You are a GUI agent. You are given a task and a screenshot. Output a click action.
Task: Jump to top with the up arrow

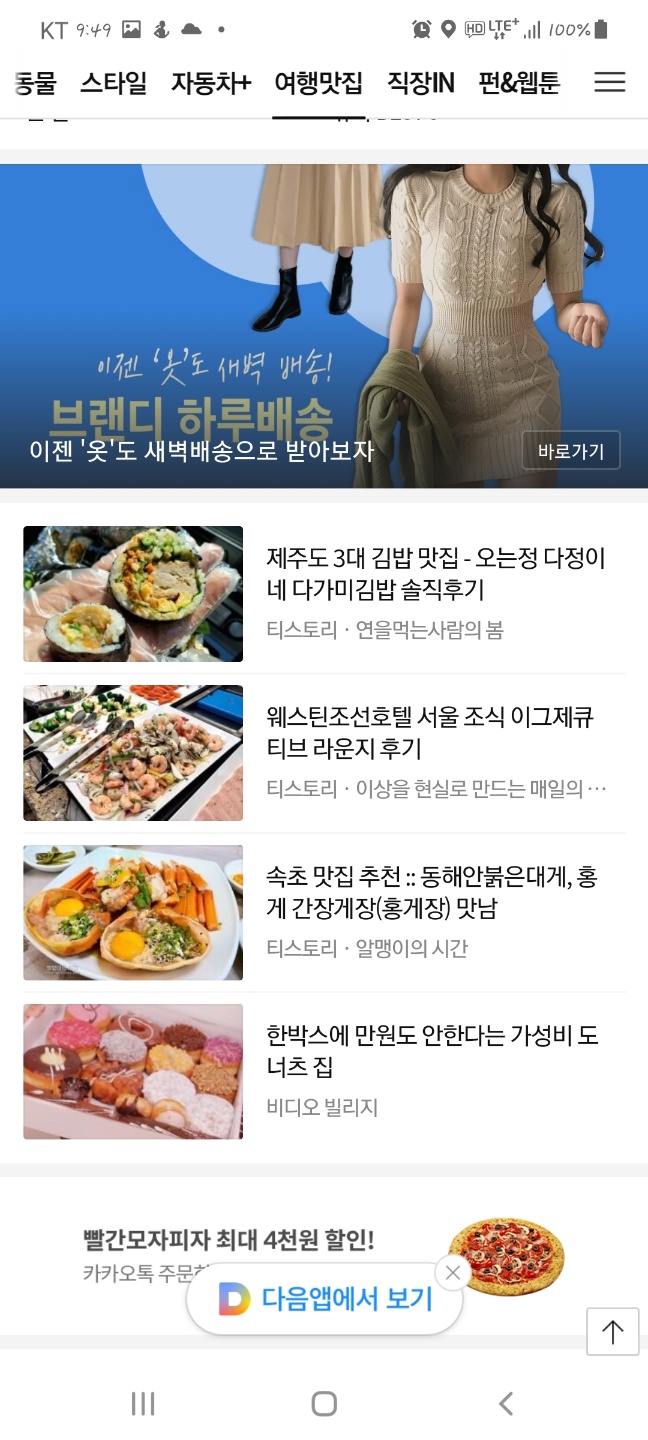pos(613,1331)
